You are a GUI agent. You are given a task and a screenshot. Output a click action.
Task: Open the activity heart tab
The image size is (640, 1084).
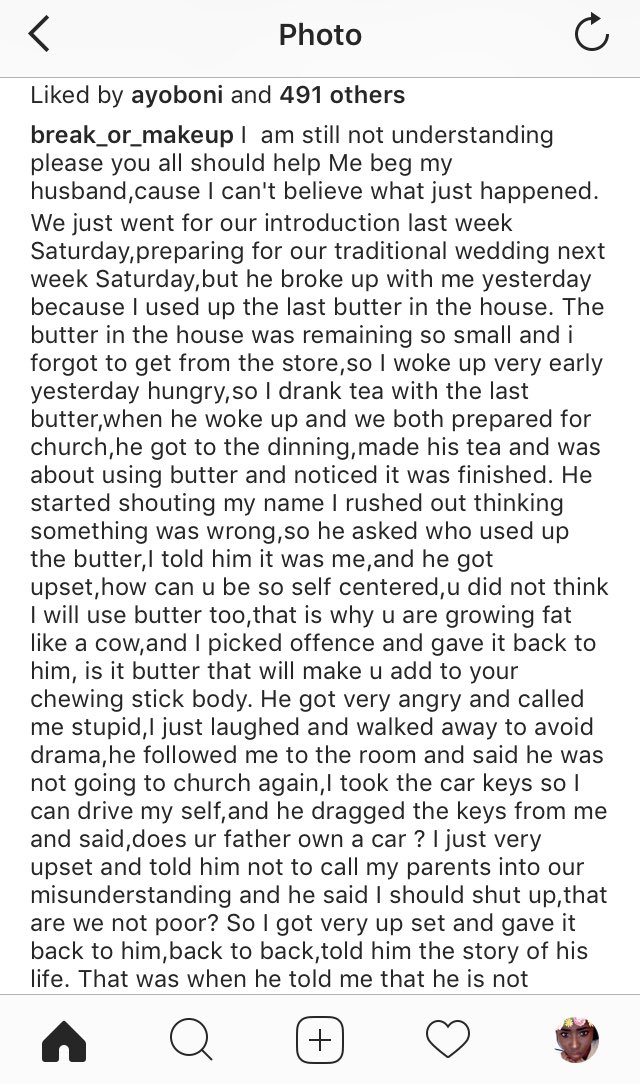click(x=448, y=1039)
